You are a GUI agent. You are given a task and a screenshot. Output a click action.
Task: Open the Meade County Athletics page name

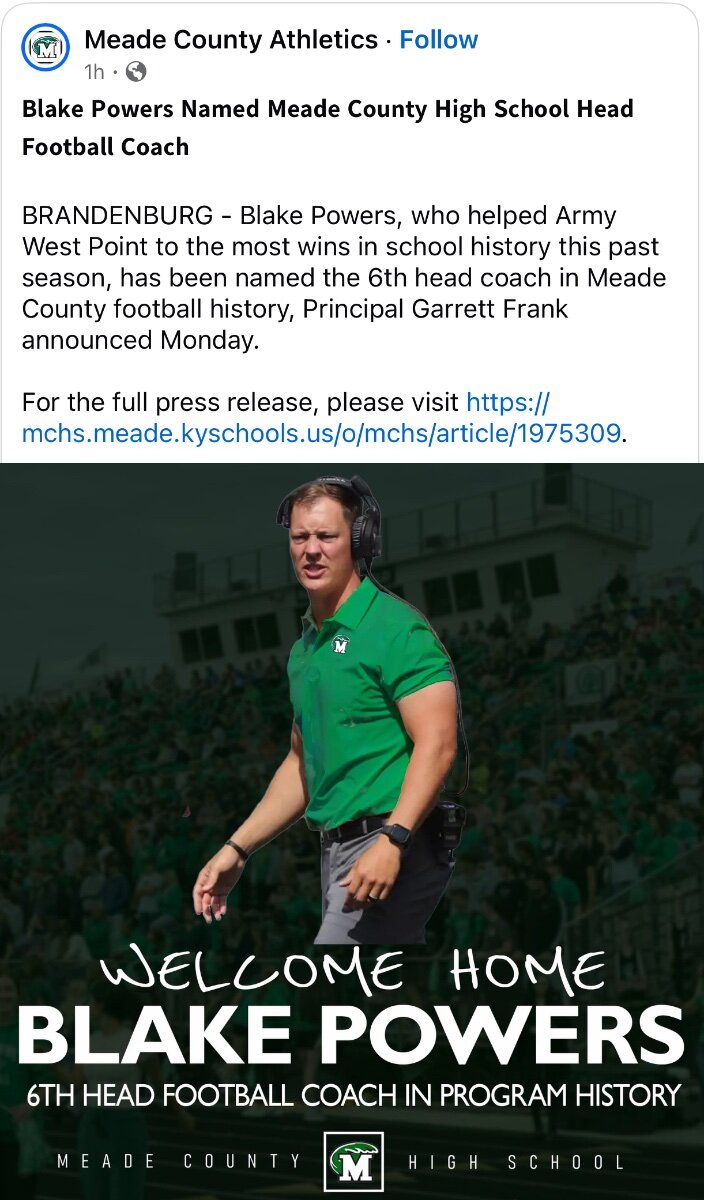[x=231, y=40]
